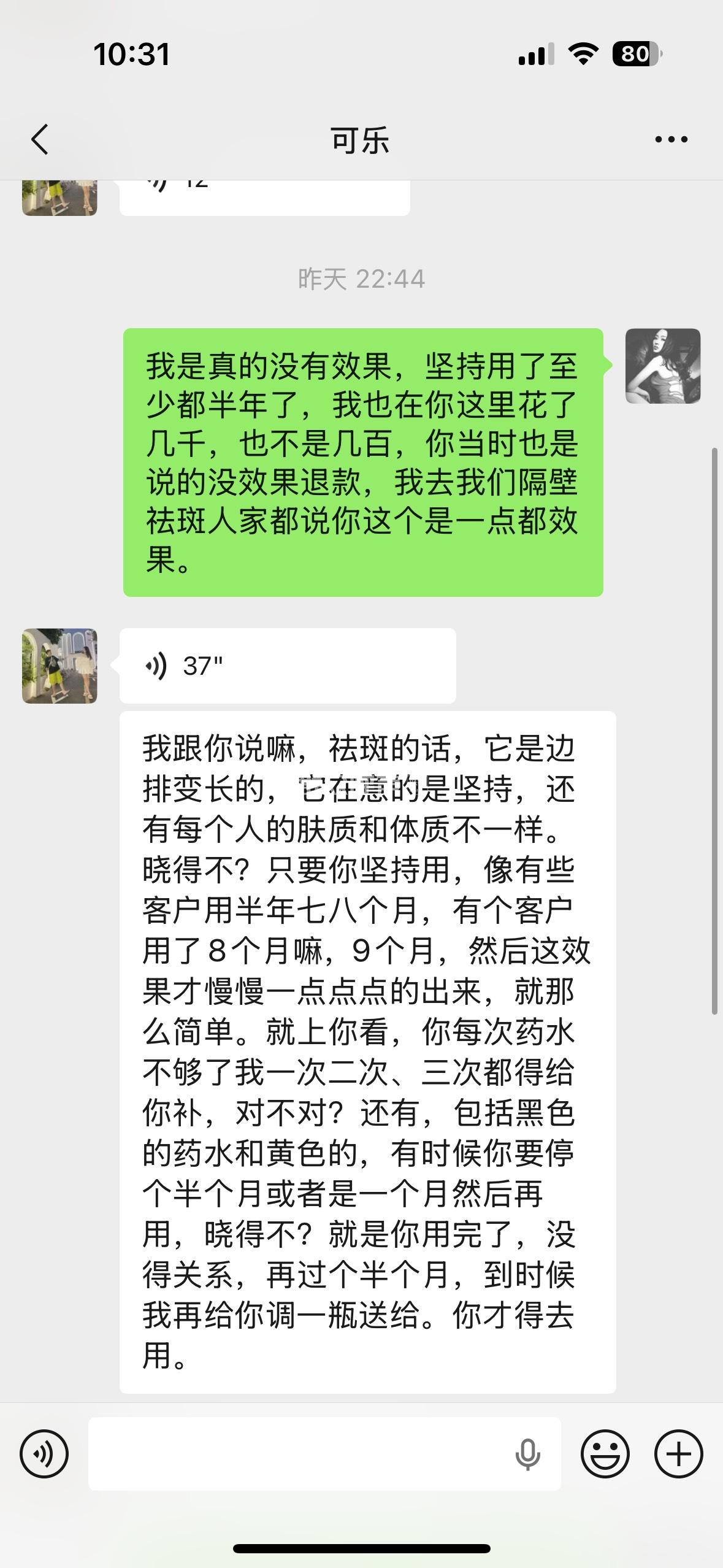
Task: Go back from the 可乐 chat
Action: coord(40,139)
